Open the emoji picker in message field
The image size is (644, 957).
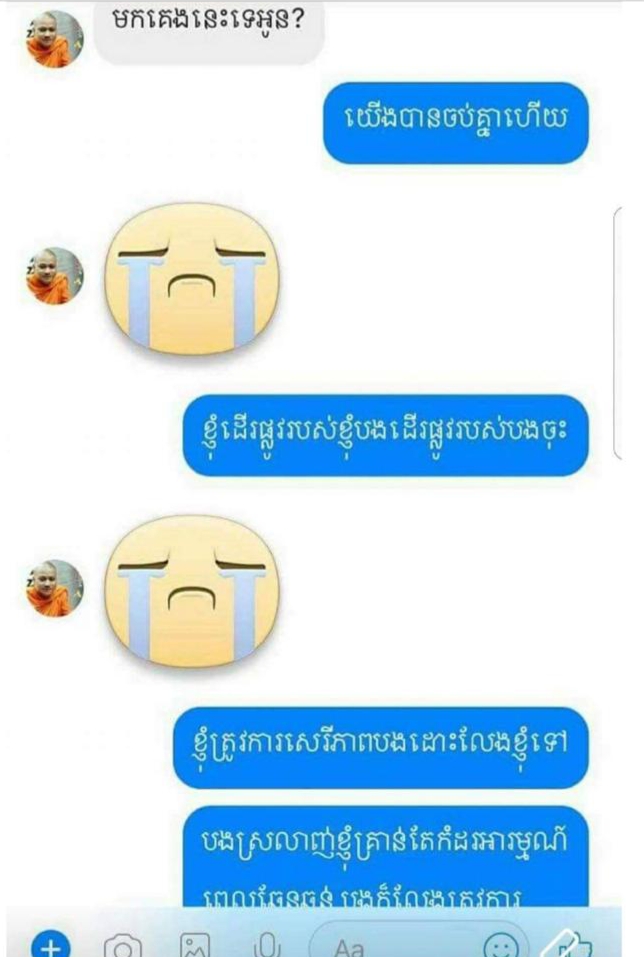point(501,944)
